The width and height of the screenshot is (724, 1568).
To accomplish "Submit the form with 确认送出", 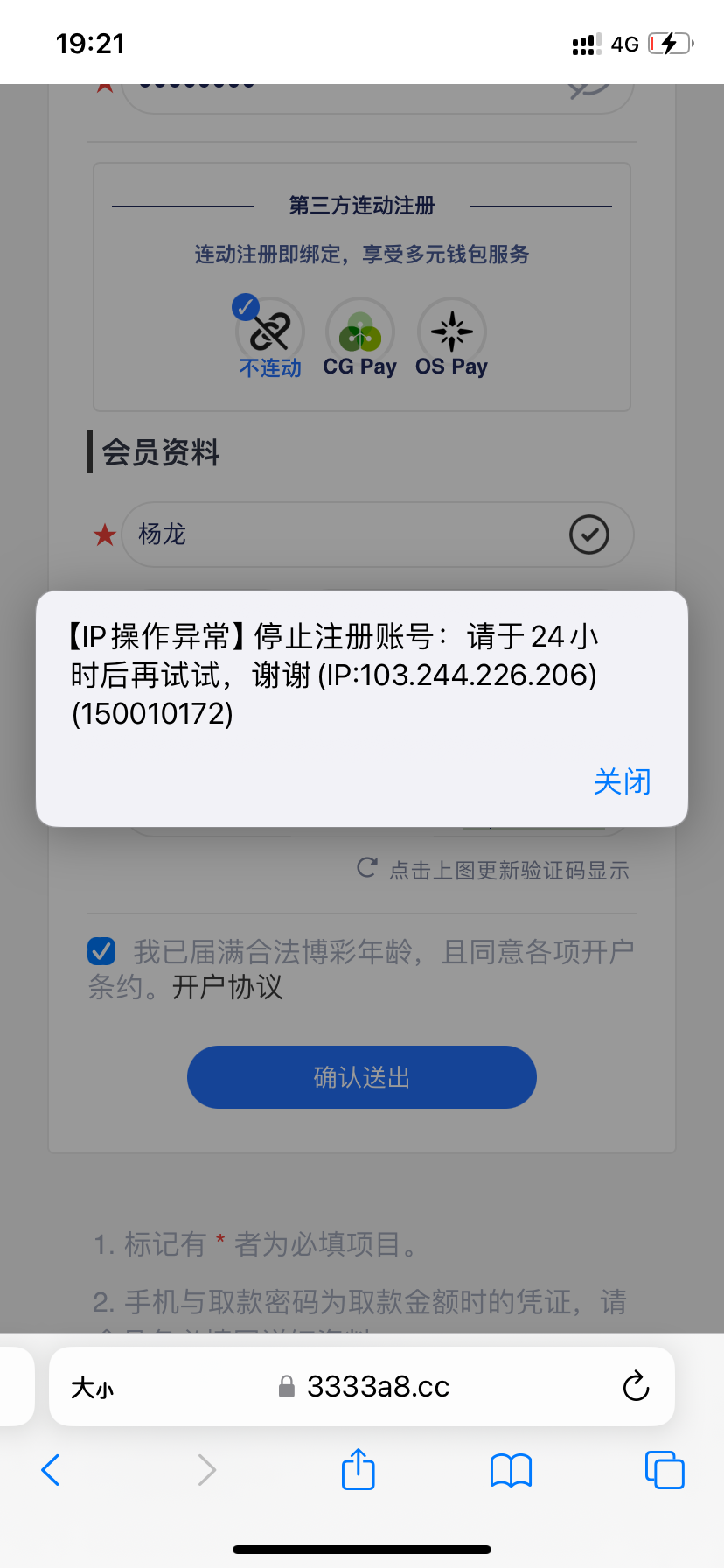I will point(362,1077).
